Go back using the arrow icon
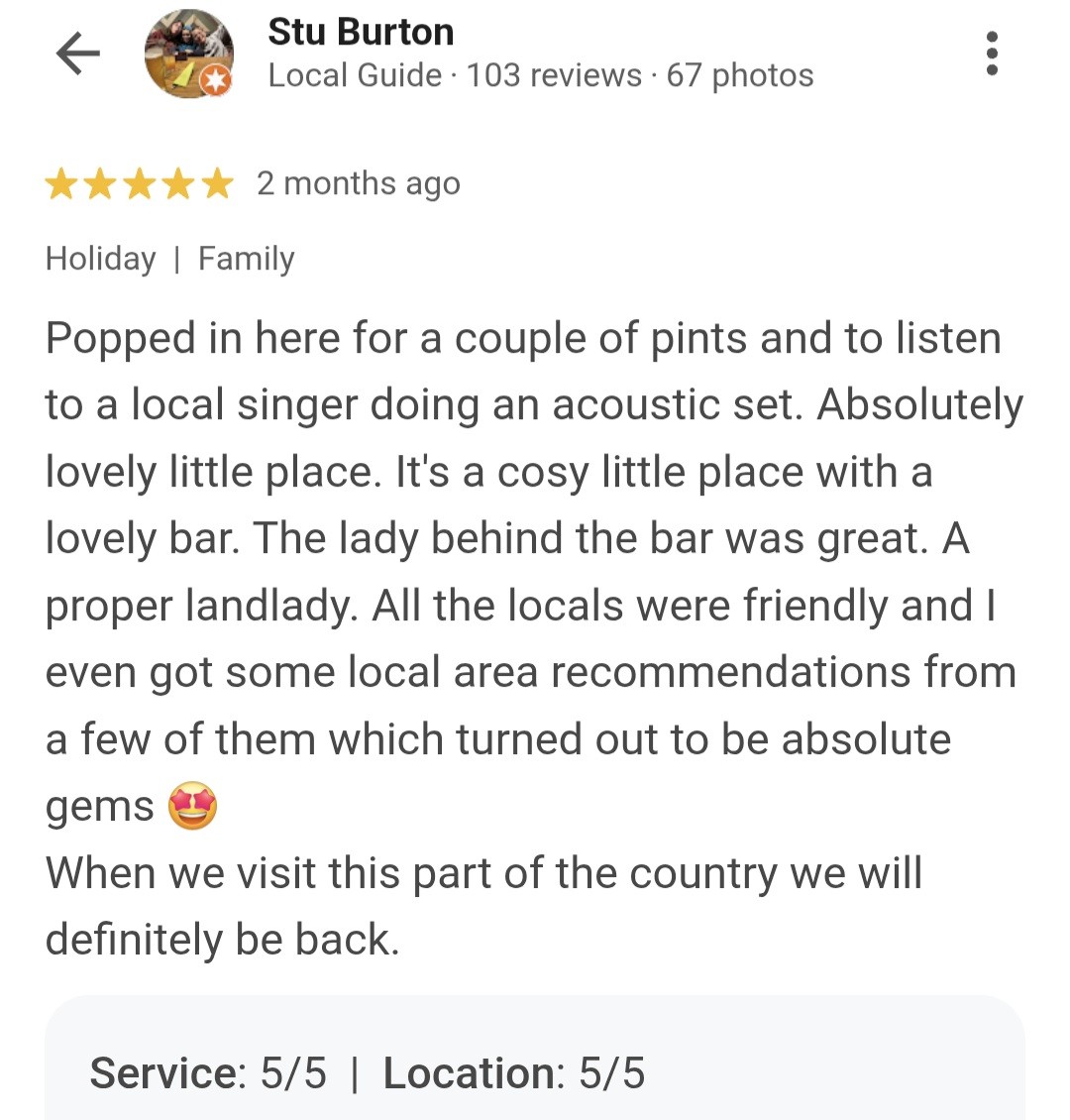The height and width of the screenshot is (1120, 1070). [x=78, y=54]
